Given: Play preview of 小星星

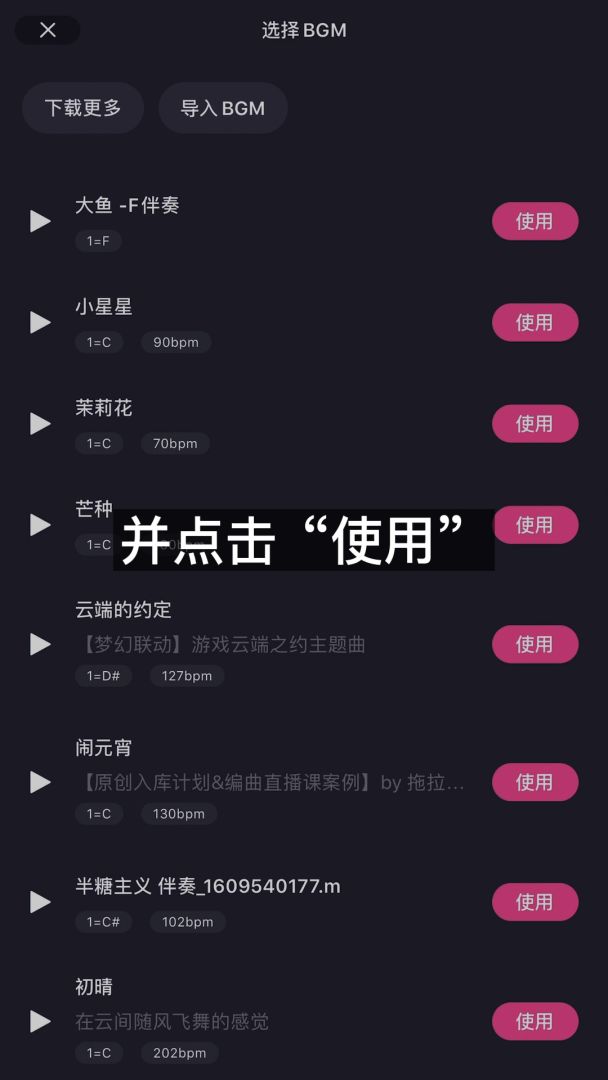Looking at the screenshot, I should 40,322.
